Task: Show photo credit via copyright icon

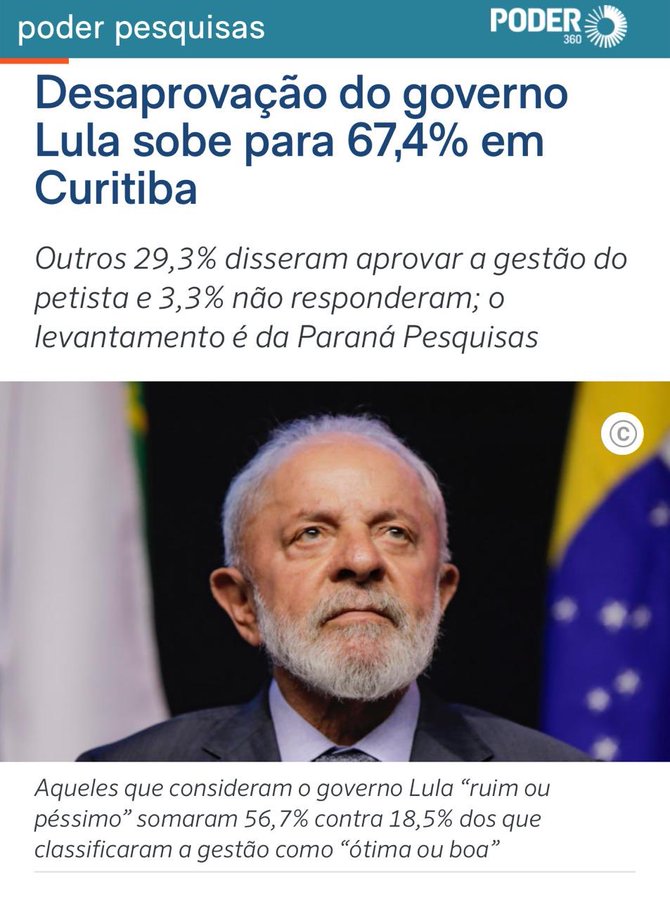Action: (x=622, y=433)
